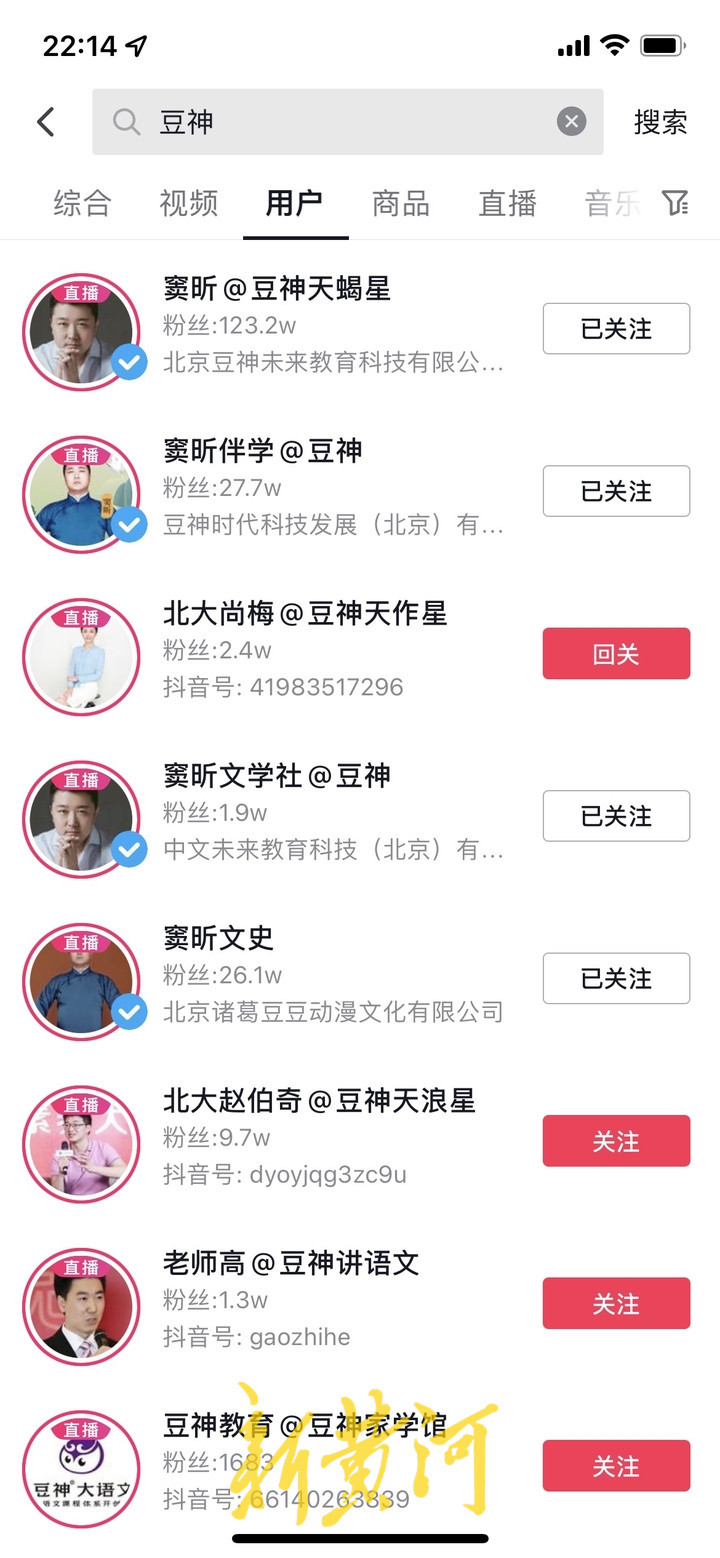Image resolution: width=720 pixels, height=1558 pixels.
Task: Open the 直播 tab
Action: click(x=507, y=203)
